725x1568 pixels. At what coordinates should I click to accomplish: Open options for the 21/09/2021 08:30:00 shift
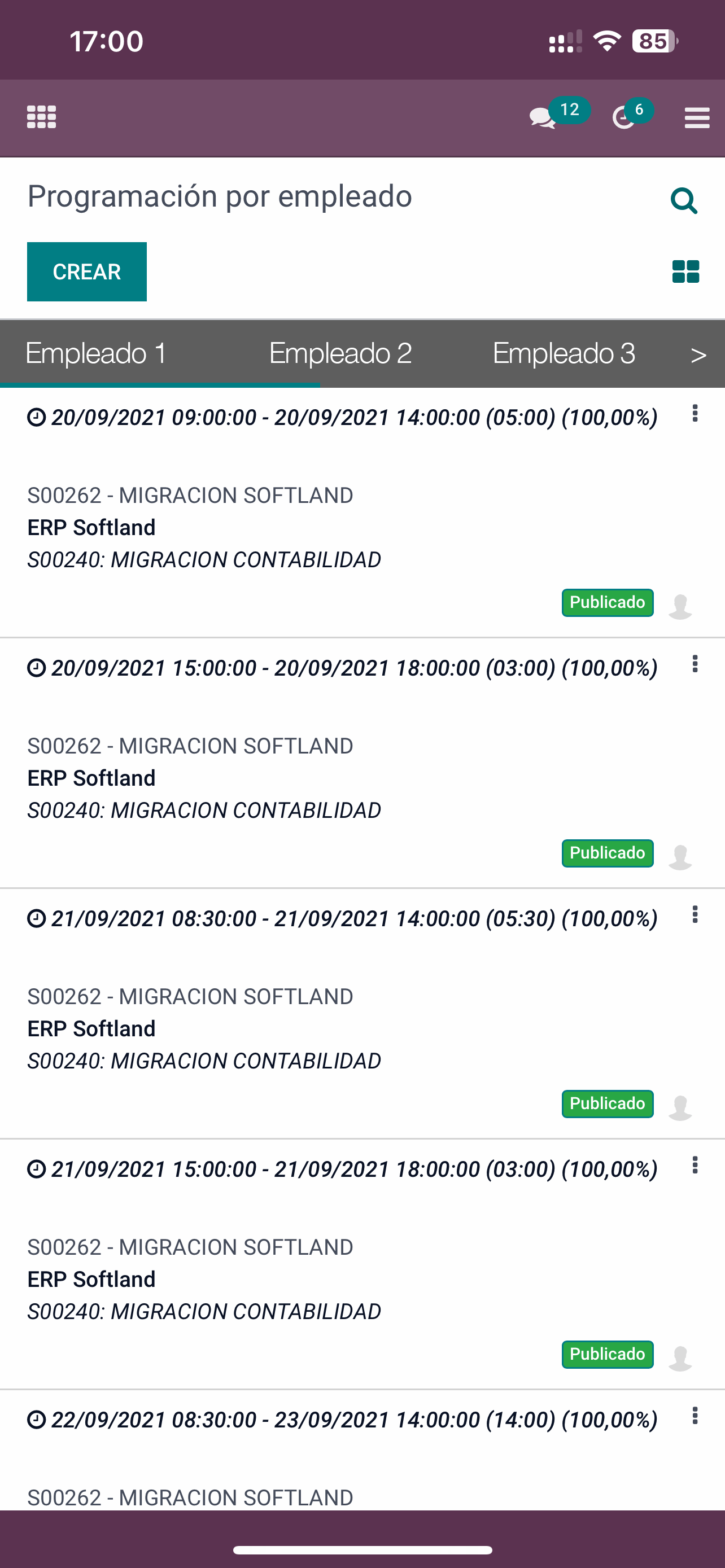pos(695,915)
